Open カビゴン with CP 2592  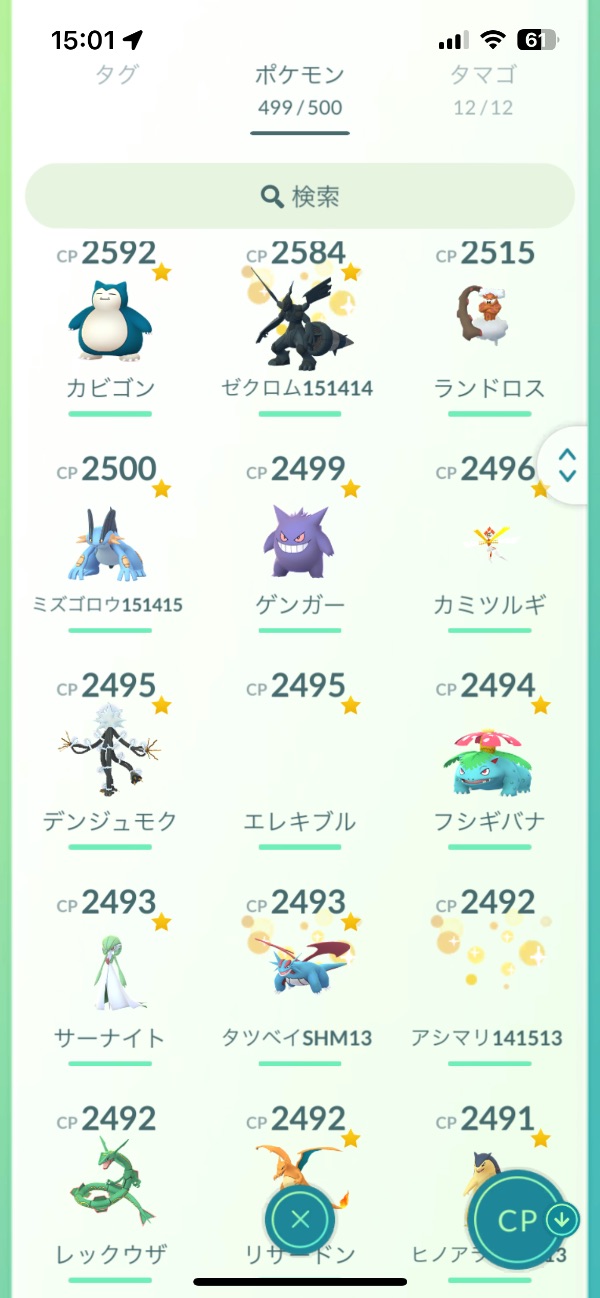point(110,322)
